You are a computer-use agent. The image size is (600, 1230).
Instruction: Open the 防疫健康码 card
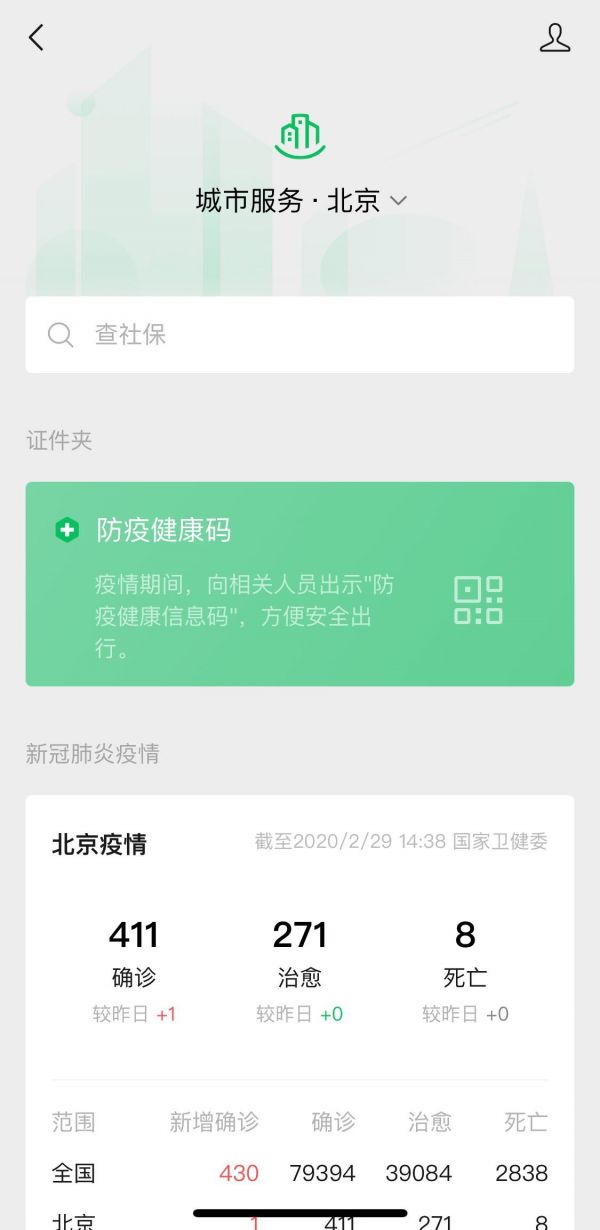pos(300,584)
